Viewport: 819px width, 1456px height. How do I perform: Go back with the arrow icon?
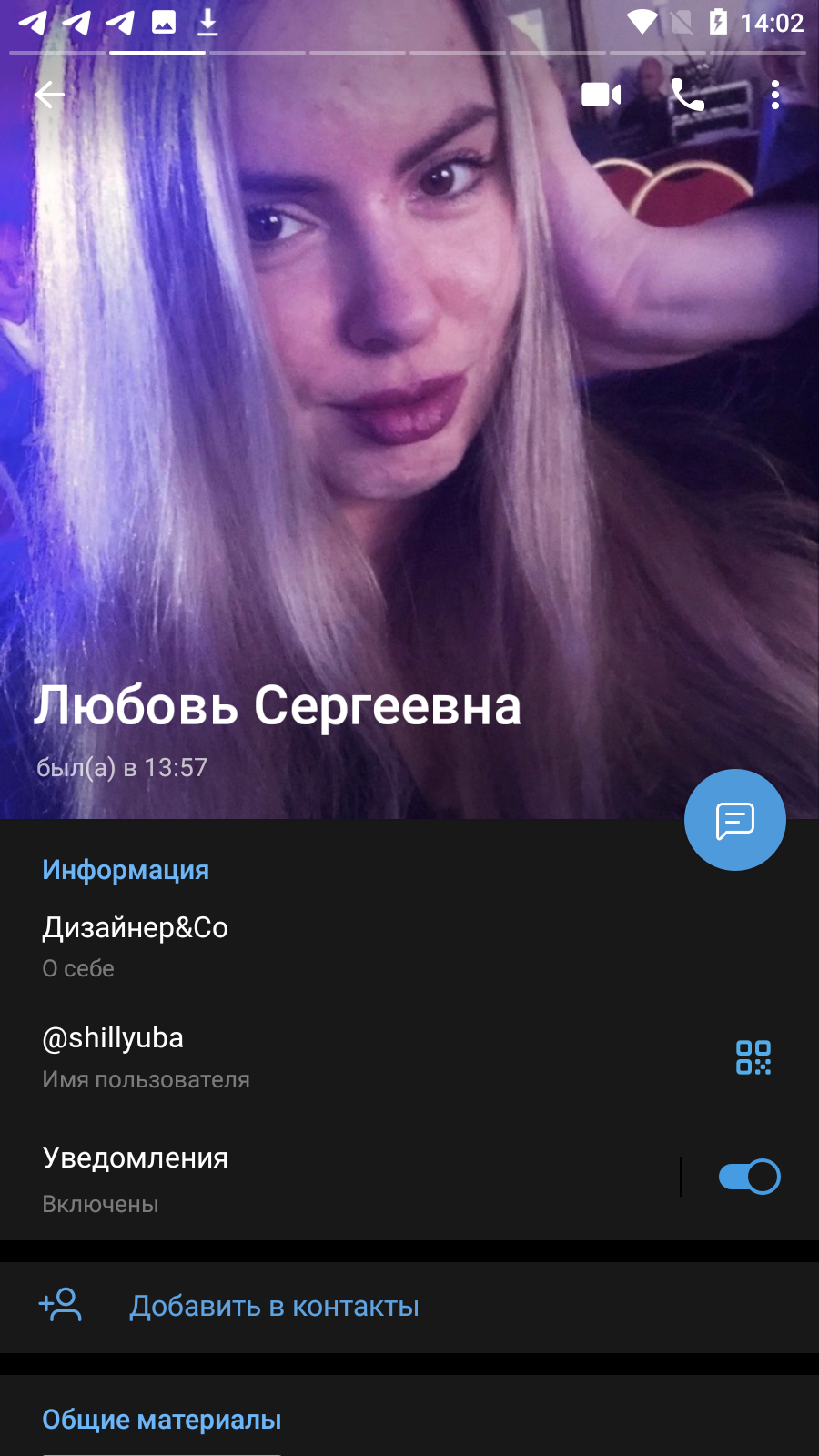coord(50,95)
